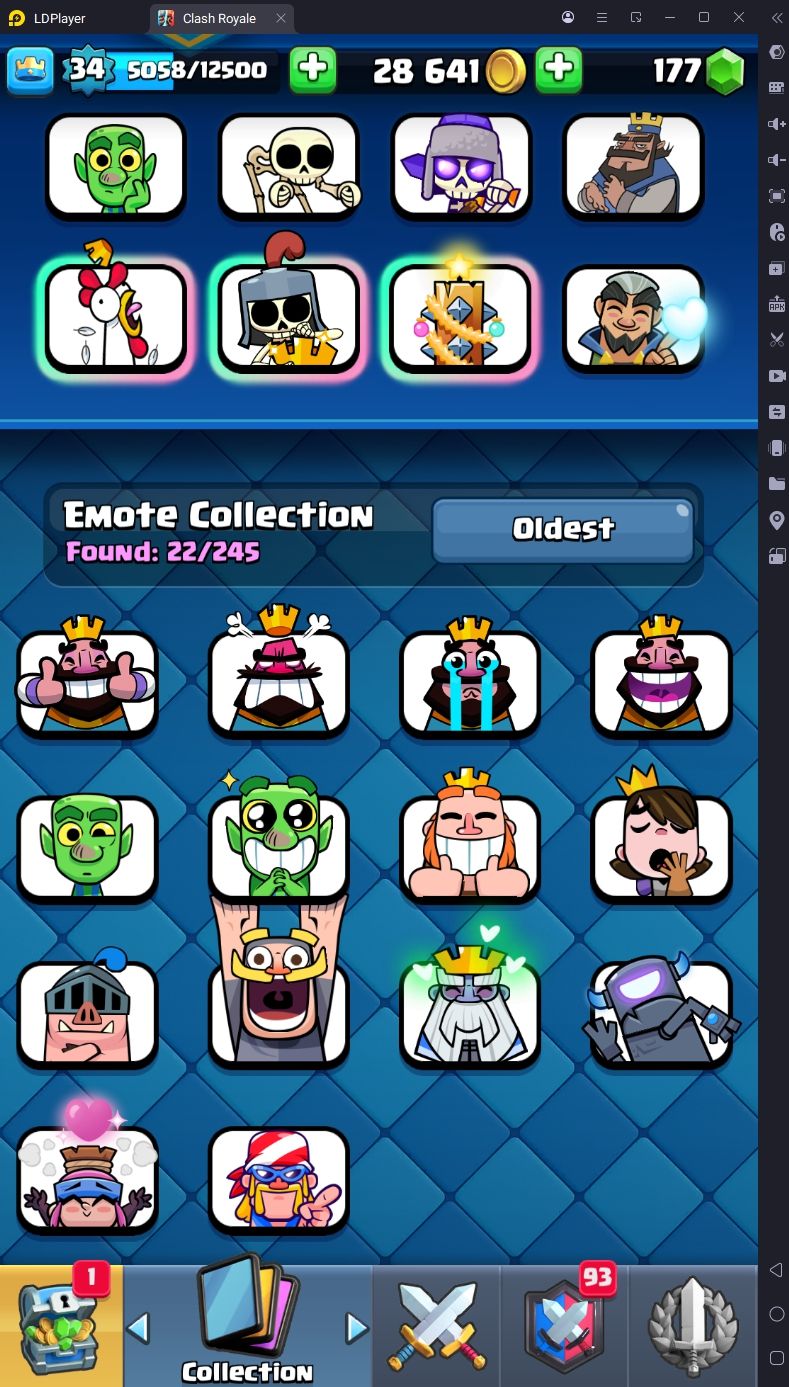Pick the king thumbs-up emote
Image resolution: width=789 pixels, height=1387 pixels.
pos(87,682)
